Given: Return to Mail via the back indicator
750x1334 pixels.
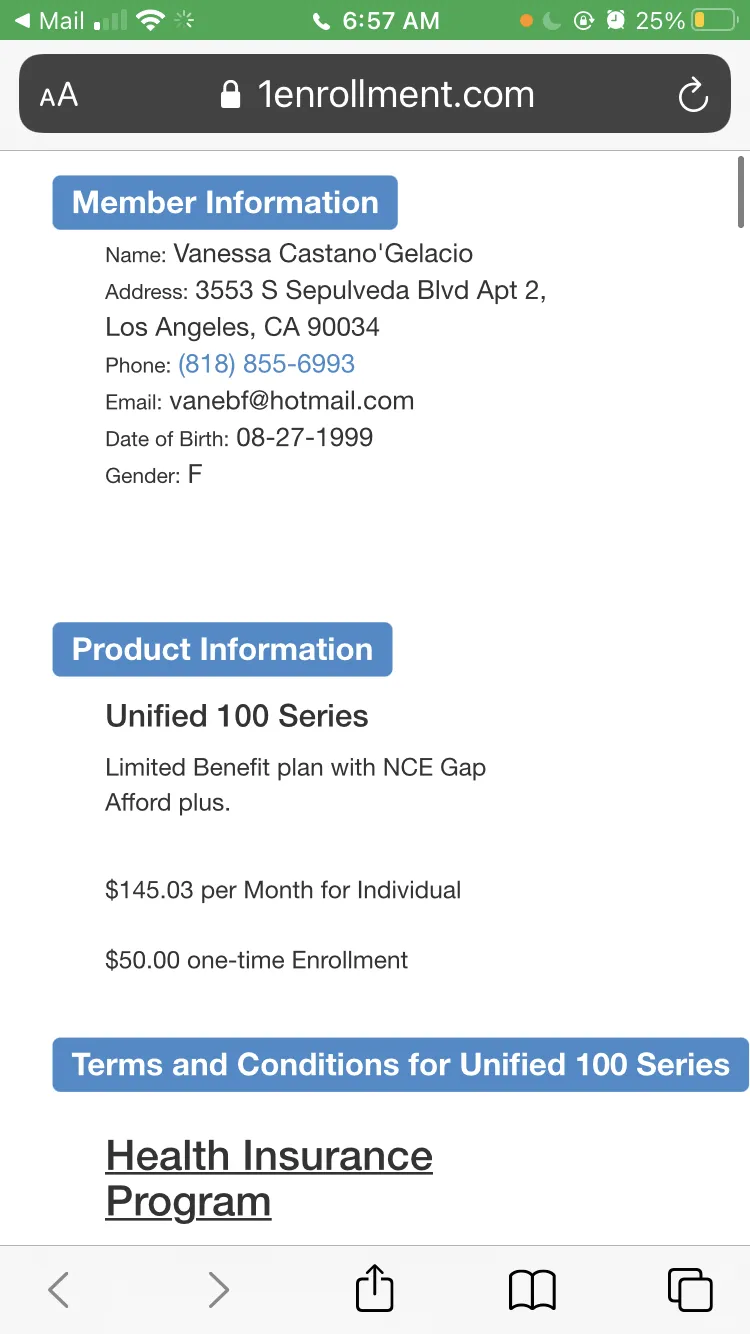Looking at the screenshot, I should pyautogui.click(x=49, y=20).
